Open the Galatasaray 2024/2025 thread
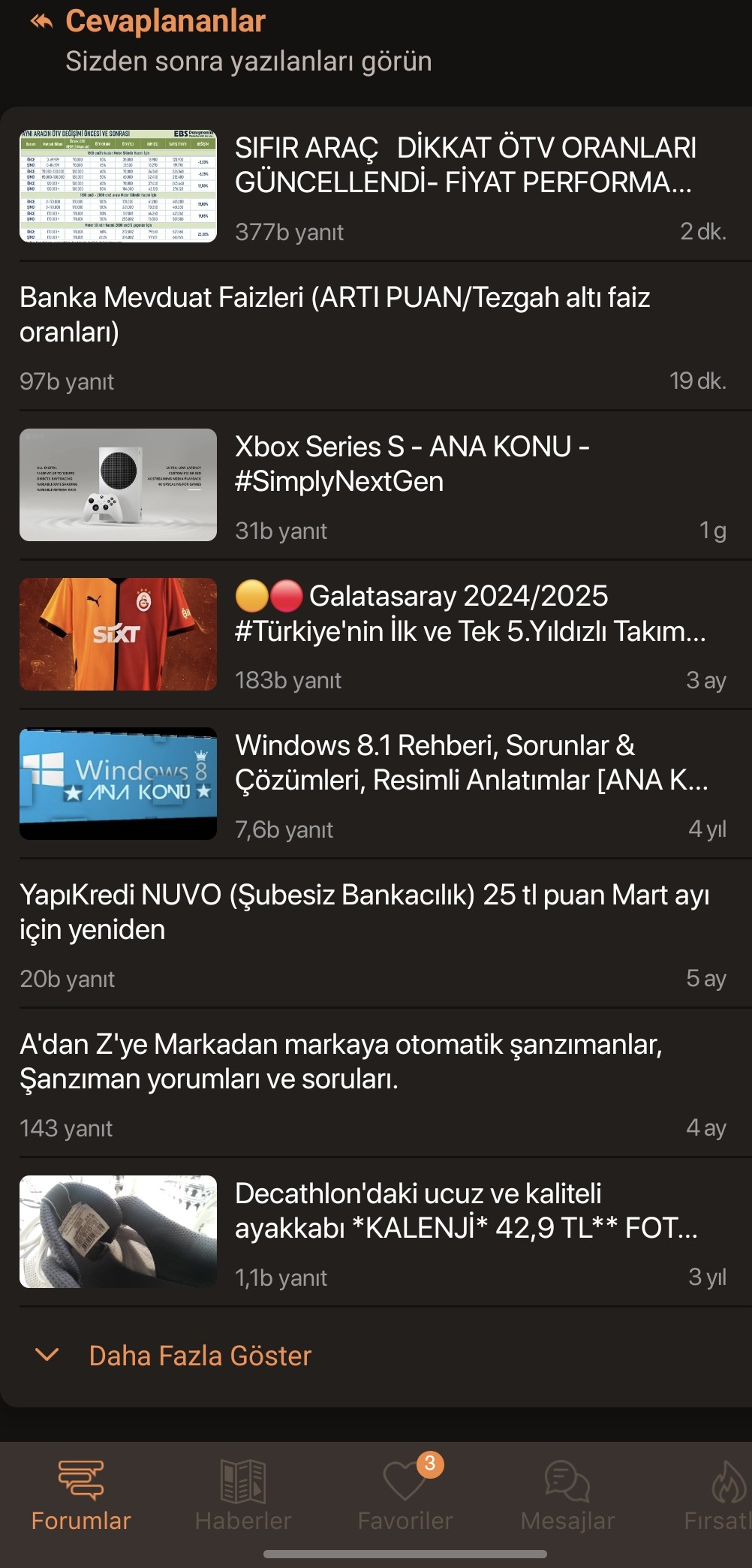The image size is (752, 1568). pyautogui.click(x=376, y=635)
